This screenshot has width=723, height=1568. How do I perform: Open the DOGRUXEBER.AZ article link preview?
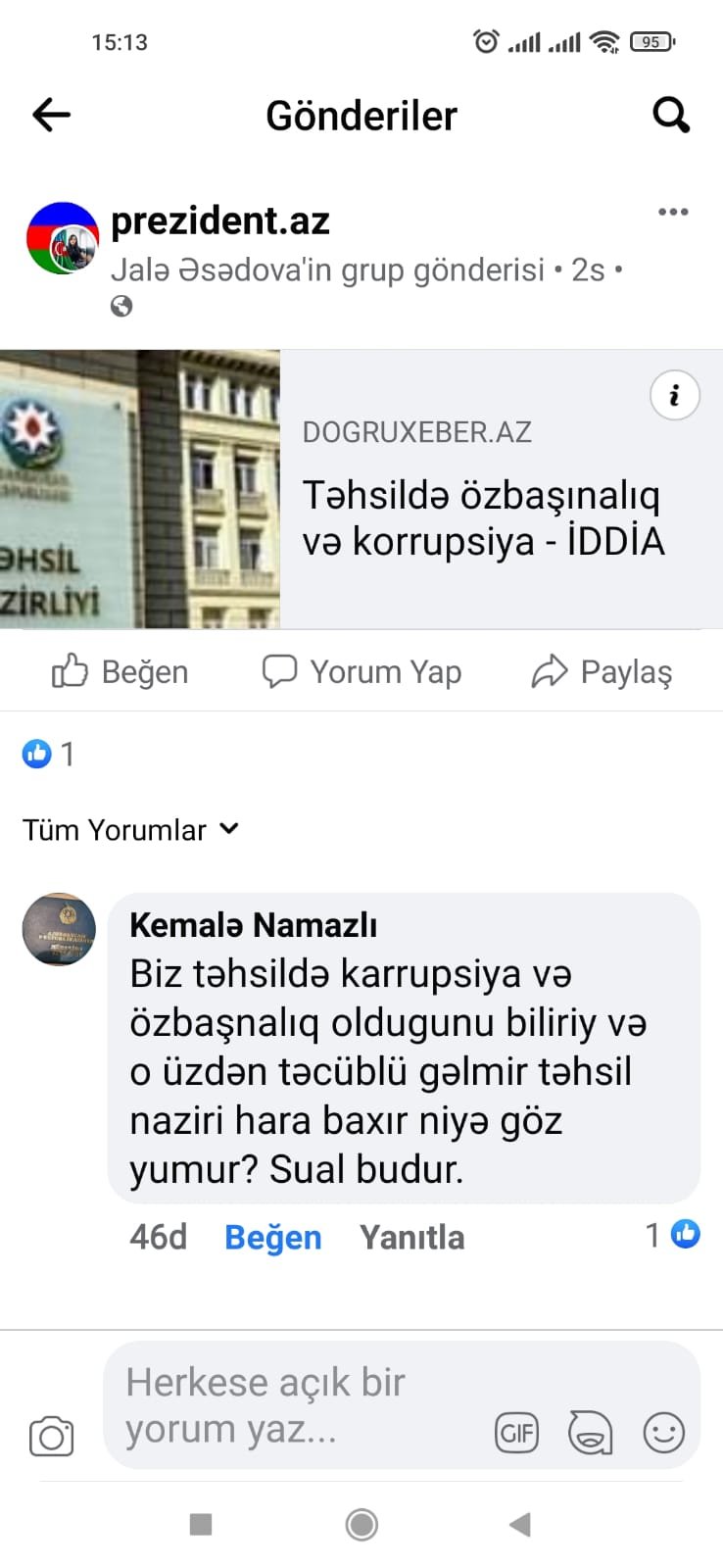361,489
